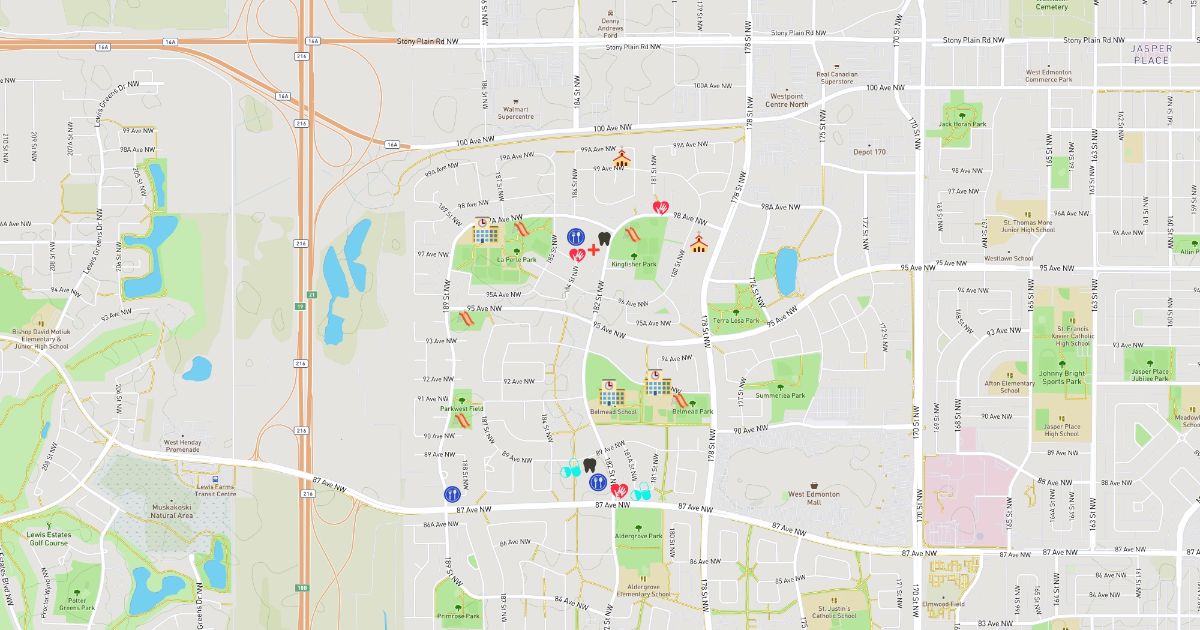
Task: Tap the school marker nearest Belmead Park
Action: click(x=656, y=381)
